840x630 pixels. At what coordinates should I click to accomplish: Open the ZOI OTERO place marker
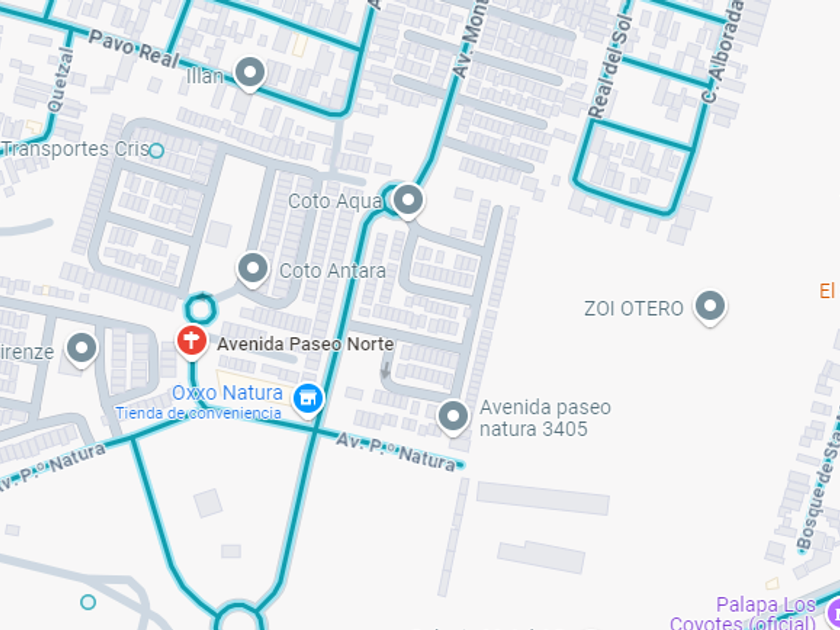(x=710, y=309)
